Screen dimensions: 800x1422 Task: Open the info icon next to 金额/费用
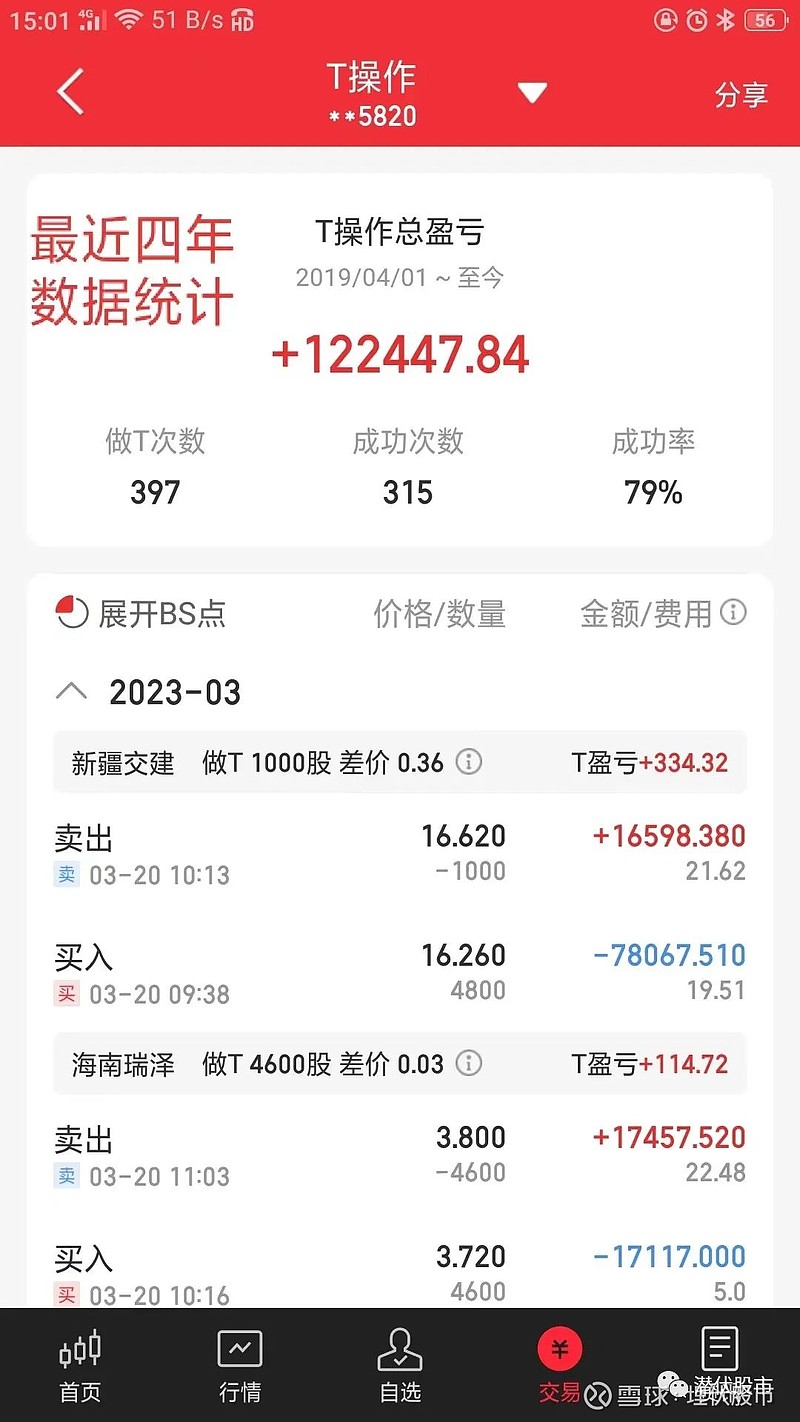click(733, 612)
